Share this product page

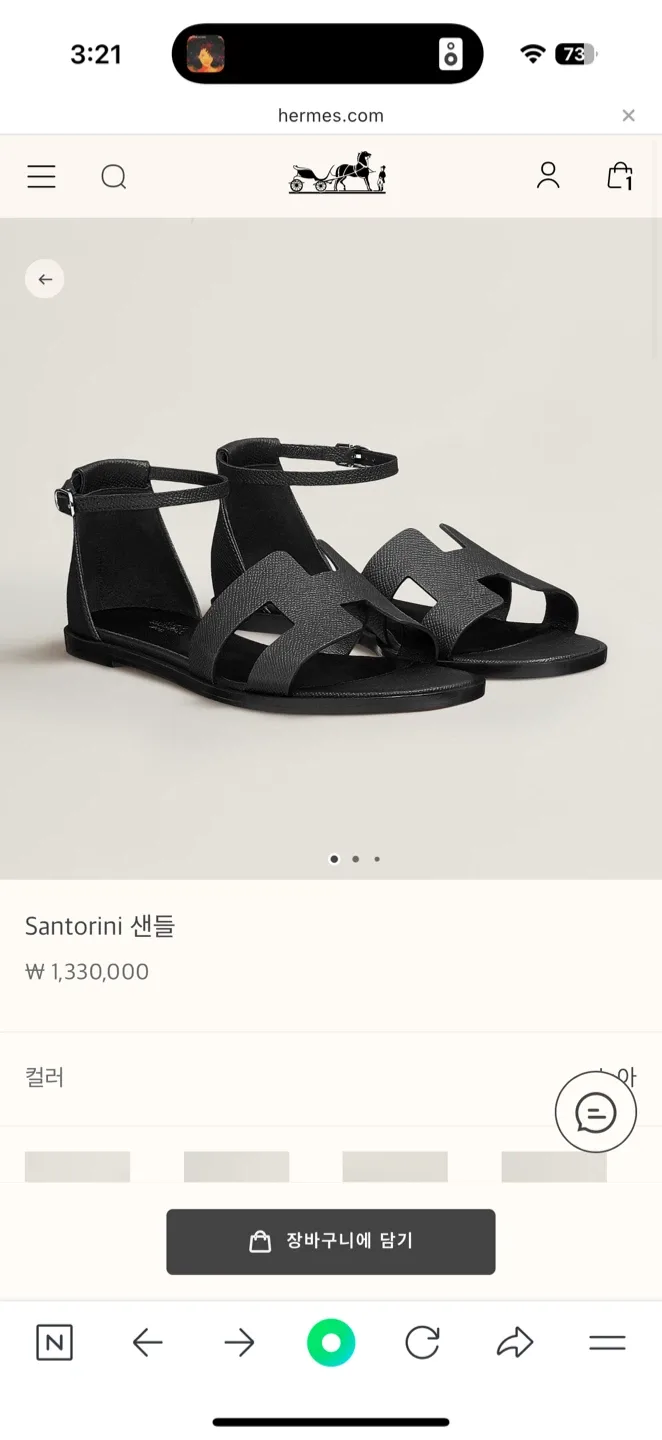pos(514,1343)
